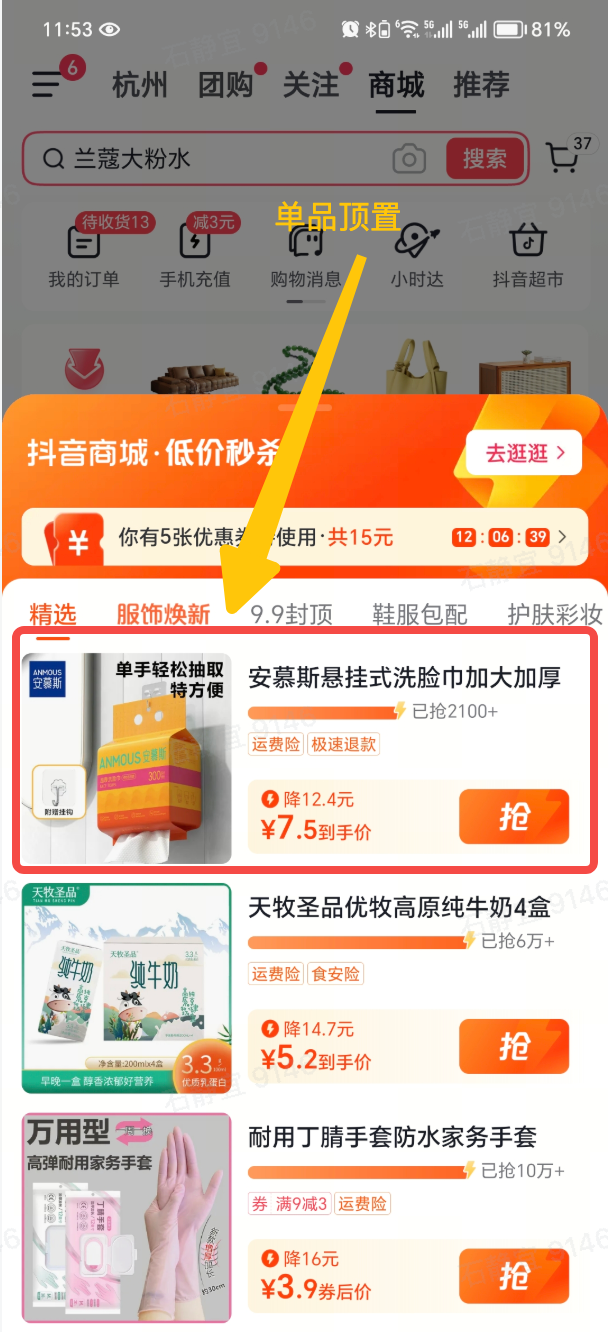The image size is (608, 1332).
Task: Switch to the 关注 tab
Action: click(x=311, y=86)
